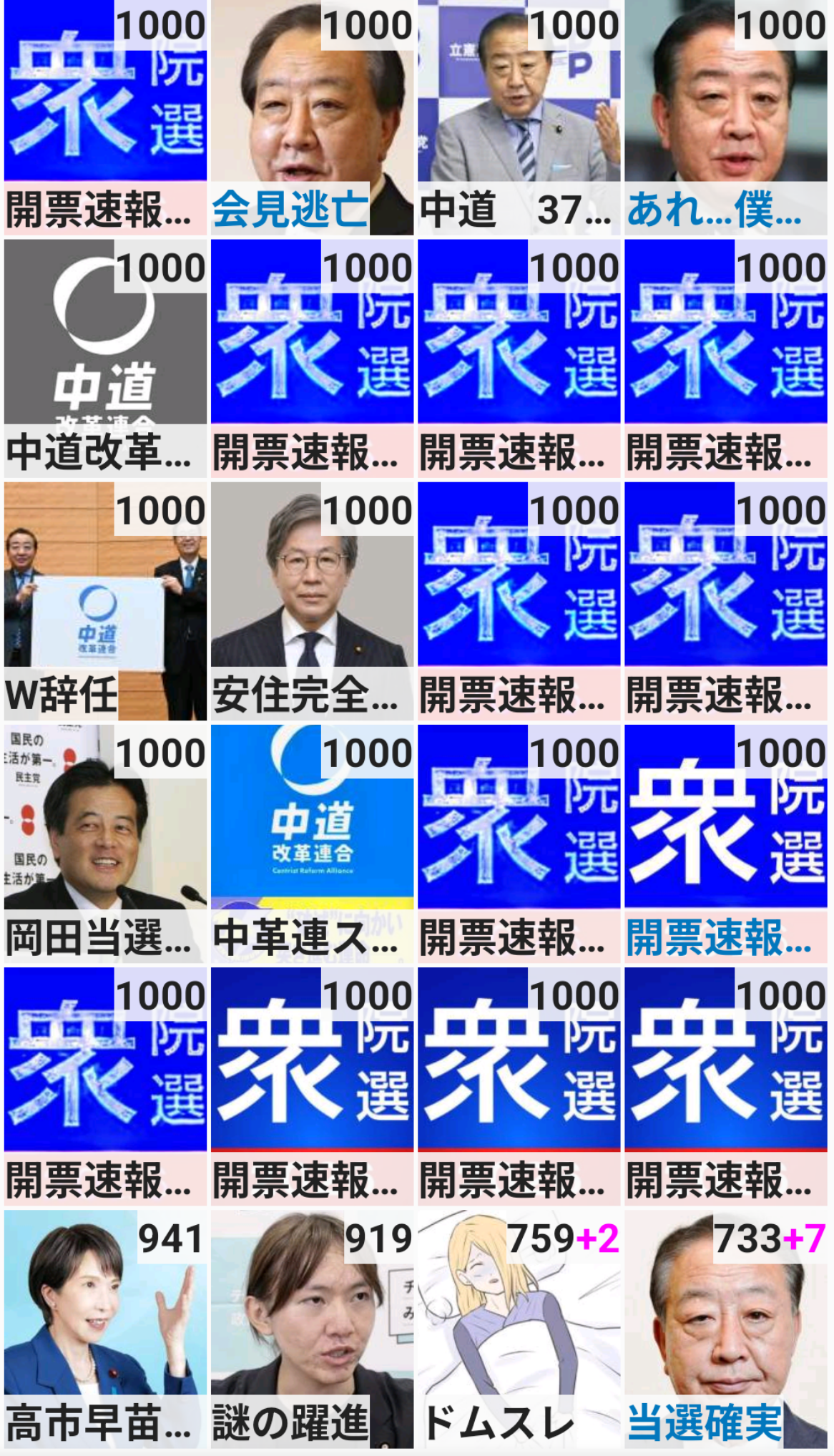Open the thread titled 中道 37...

click(519, 119)
